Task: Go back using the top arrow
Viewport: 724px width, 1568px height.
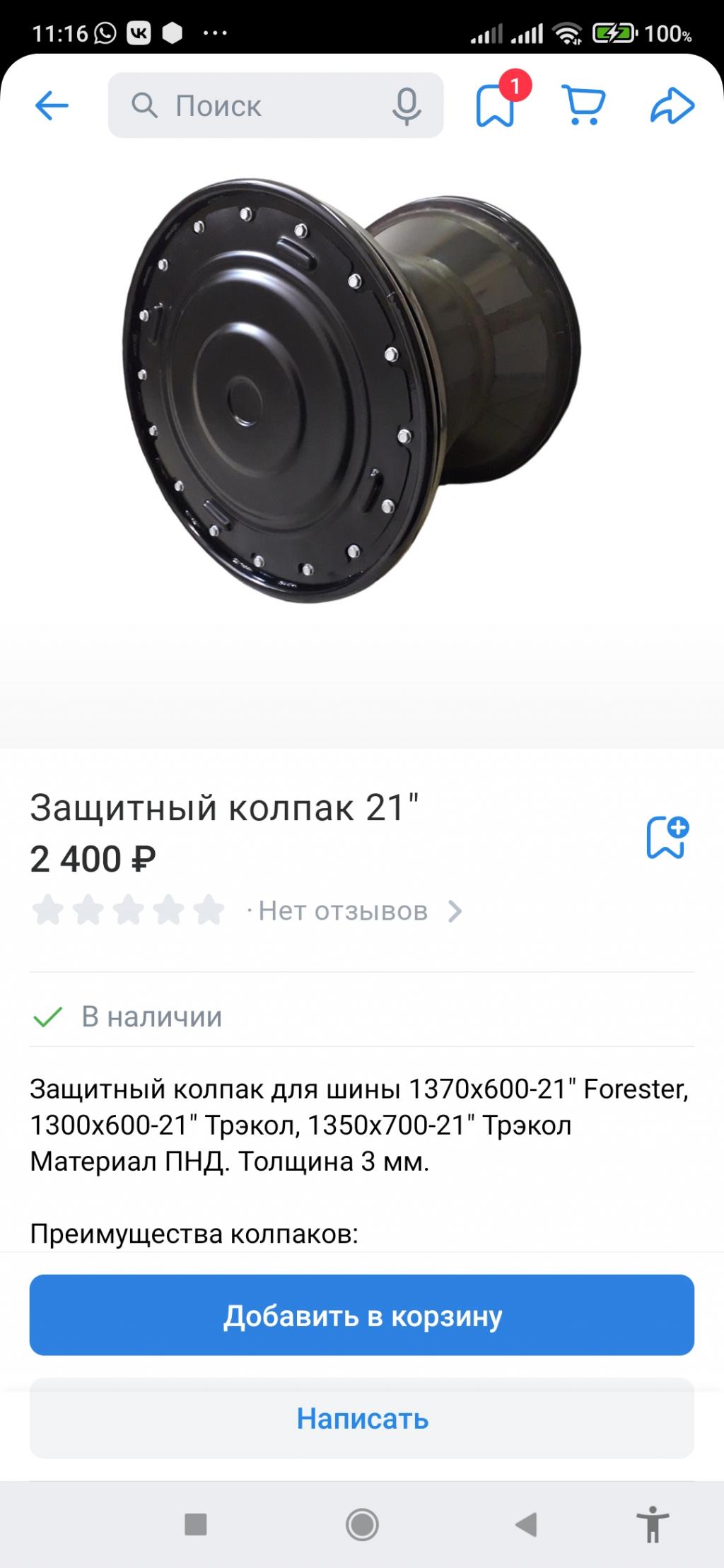Action: tap(52, 106)
